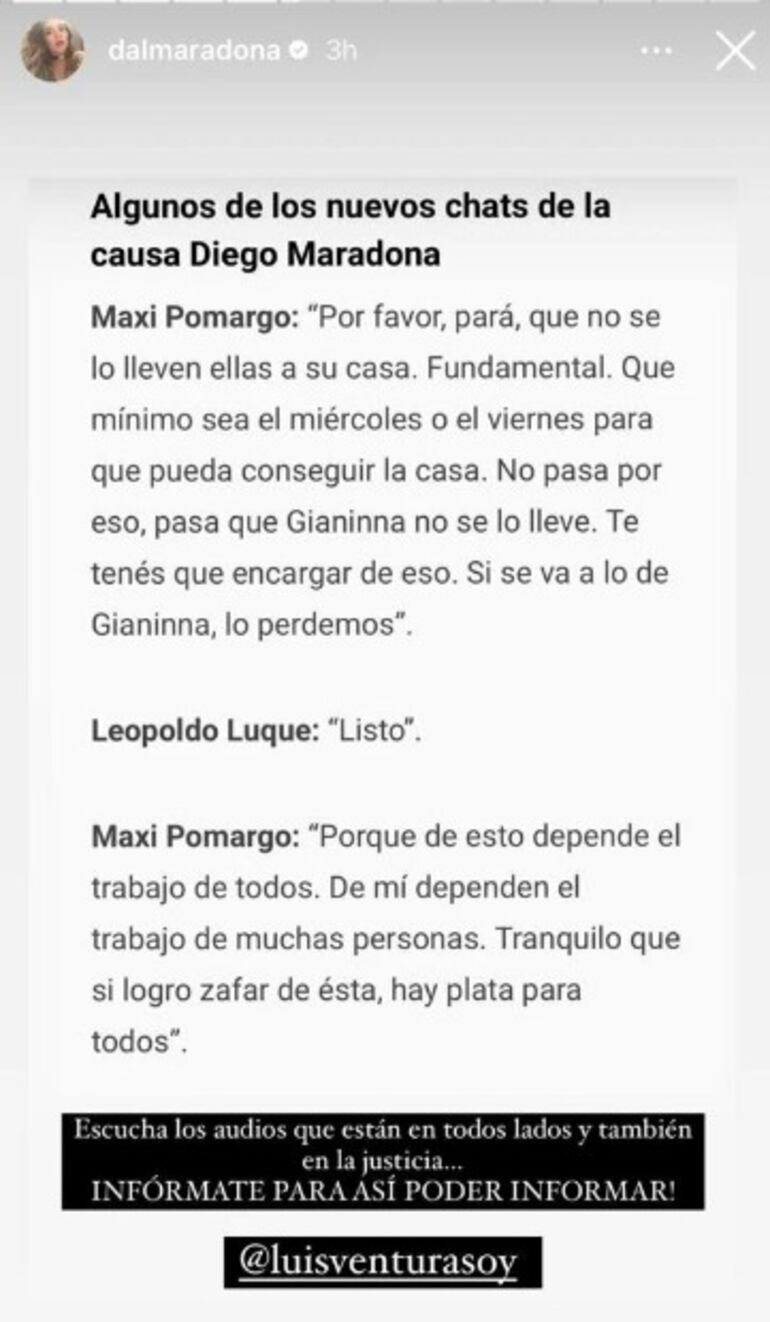Screen dimensions: 770x1322
Task: Open dalmaradona's profile picture
Action: click(52, 51)
